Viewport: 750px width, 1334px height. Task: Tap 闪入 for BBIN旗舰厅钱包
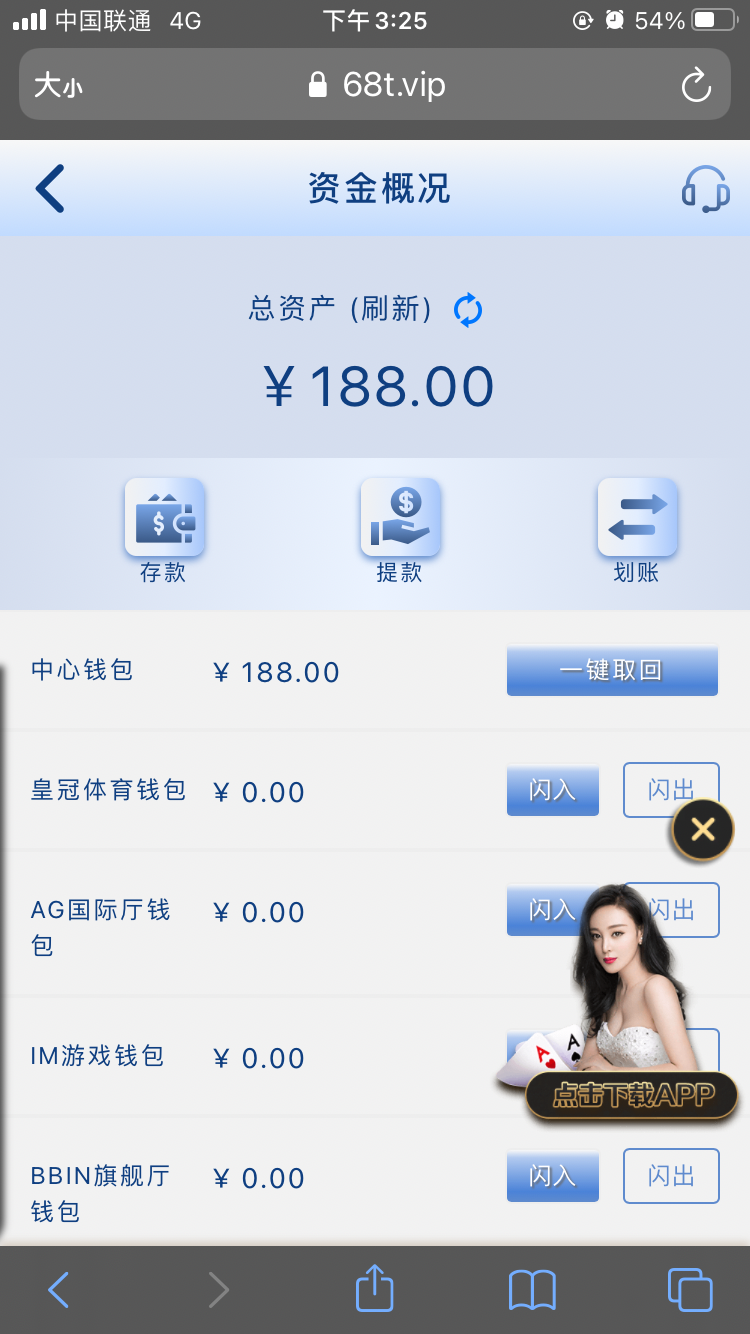click(x=552, y=1176)
